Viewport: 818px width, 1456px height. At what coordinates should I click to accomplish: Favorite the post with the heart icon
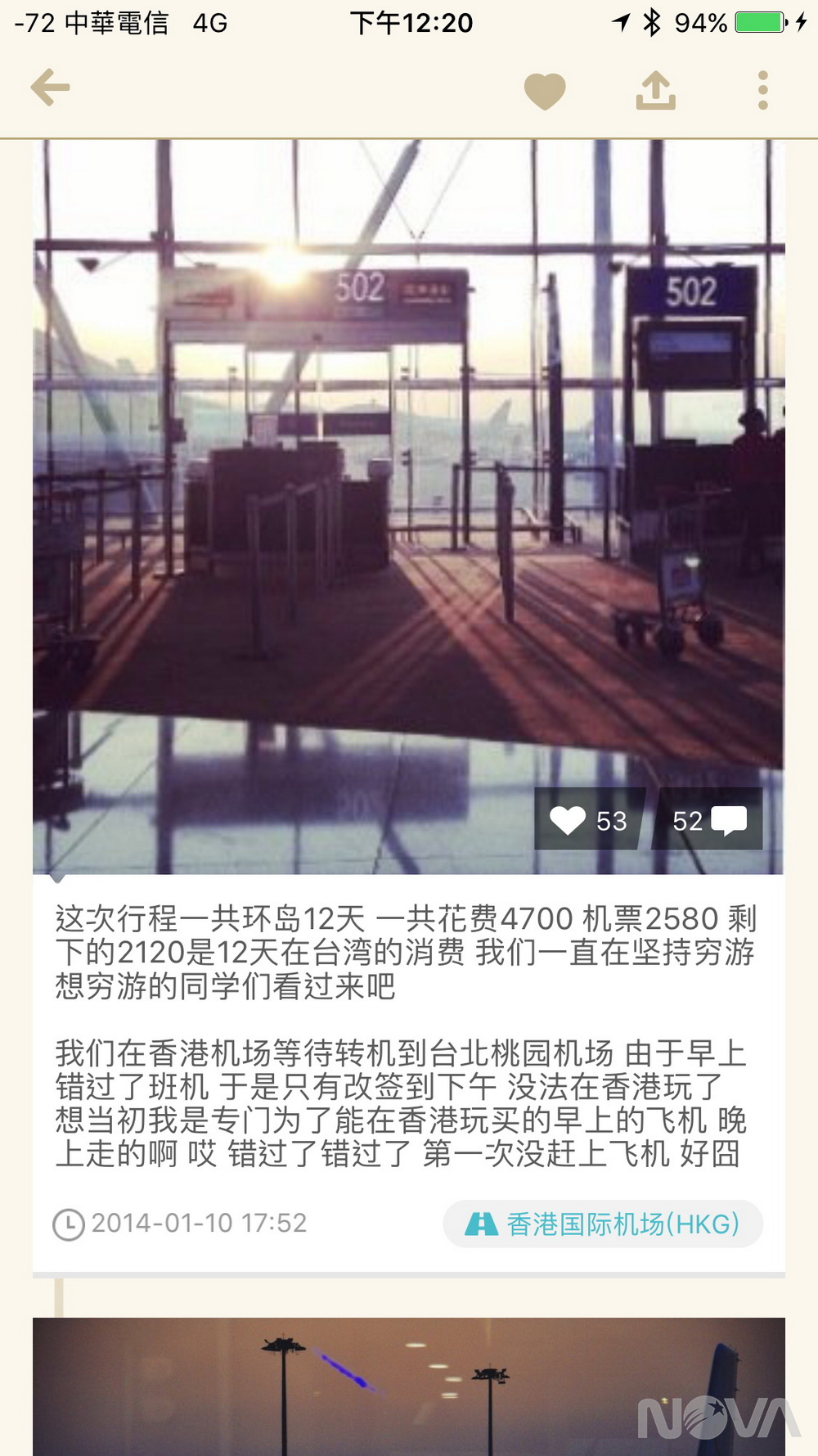pos(545,92)
